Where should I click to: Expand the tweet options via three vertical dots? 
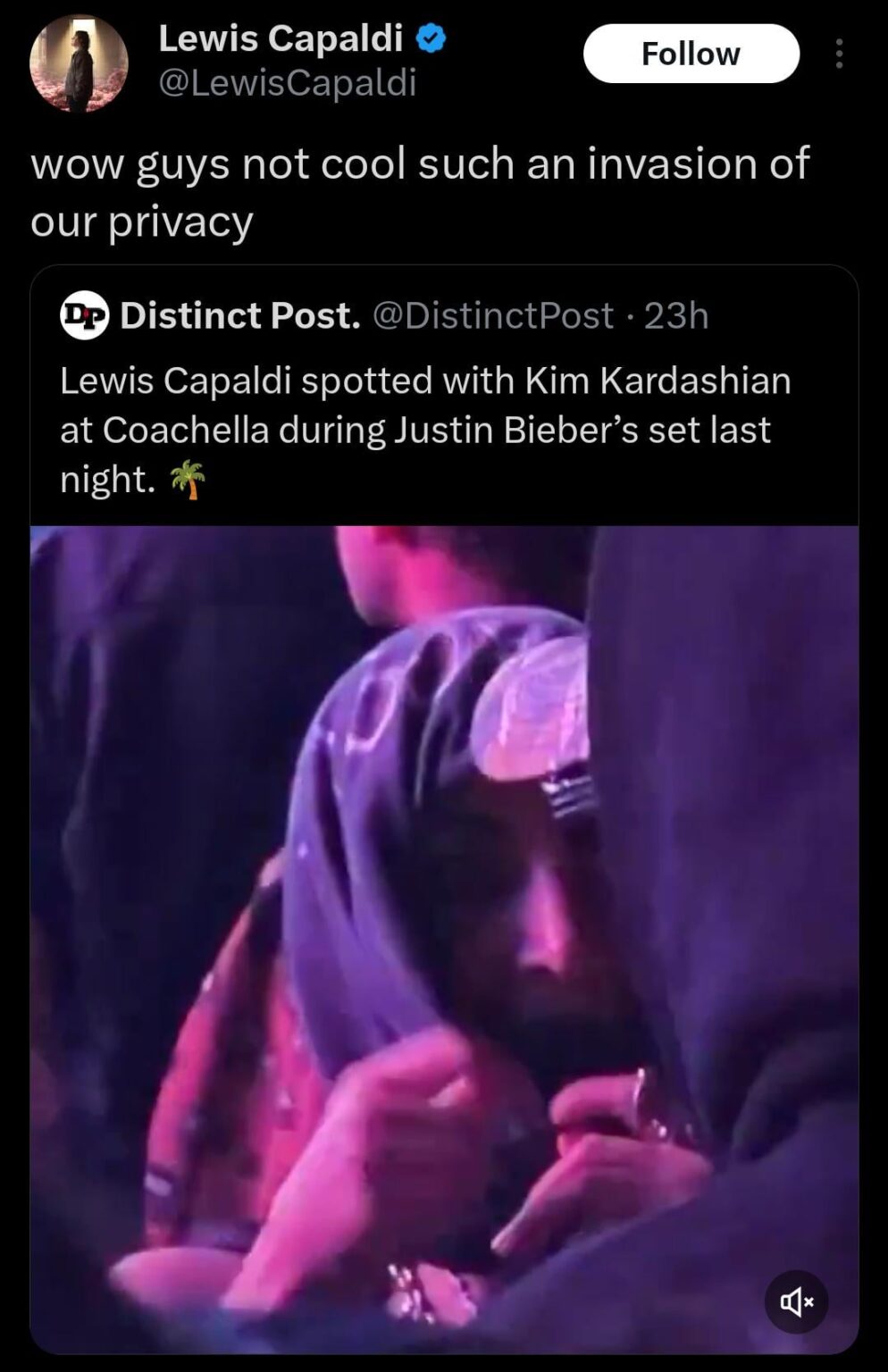(x=838, y=54)
